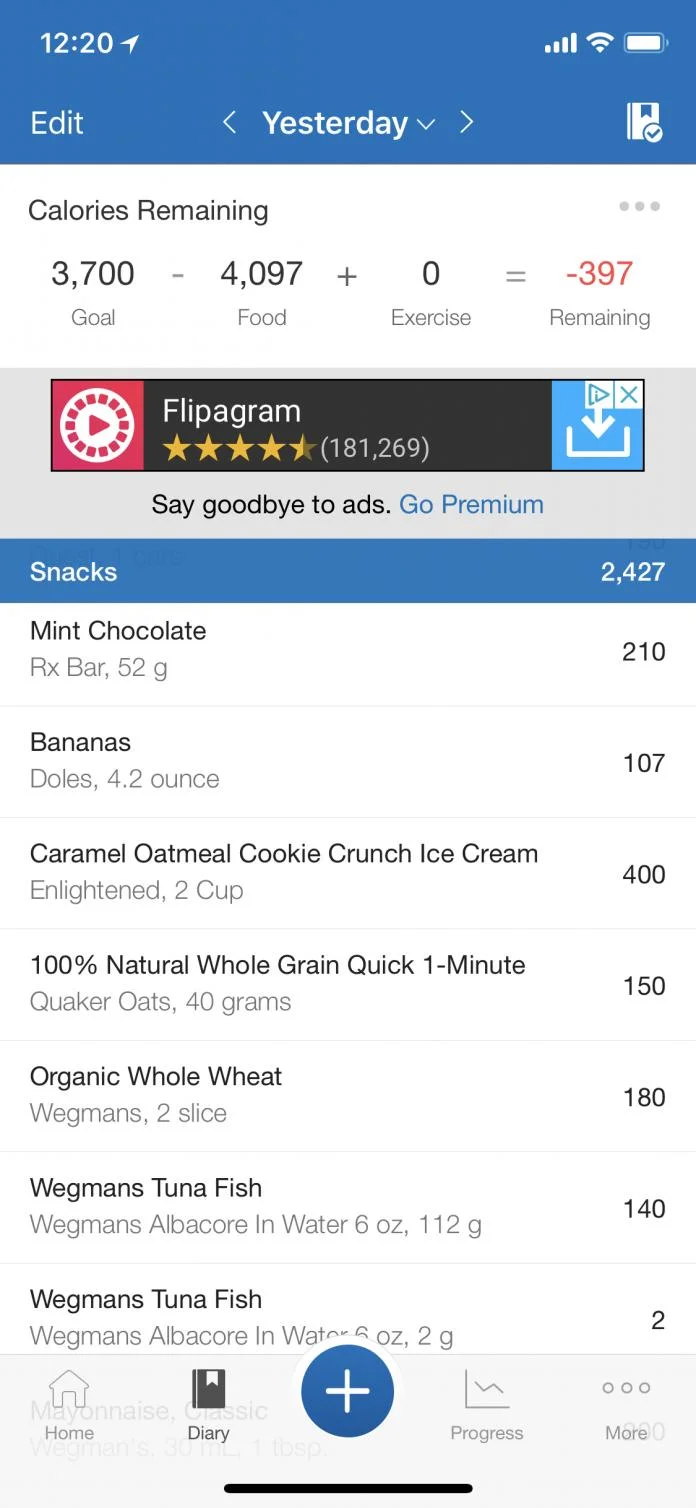Tap Edit in the top bar

pos(57,123)
